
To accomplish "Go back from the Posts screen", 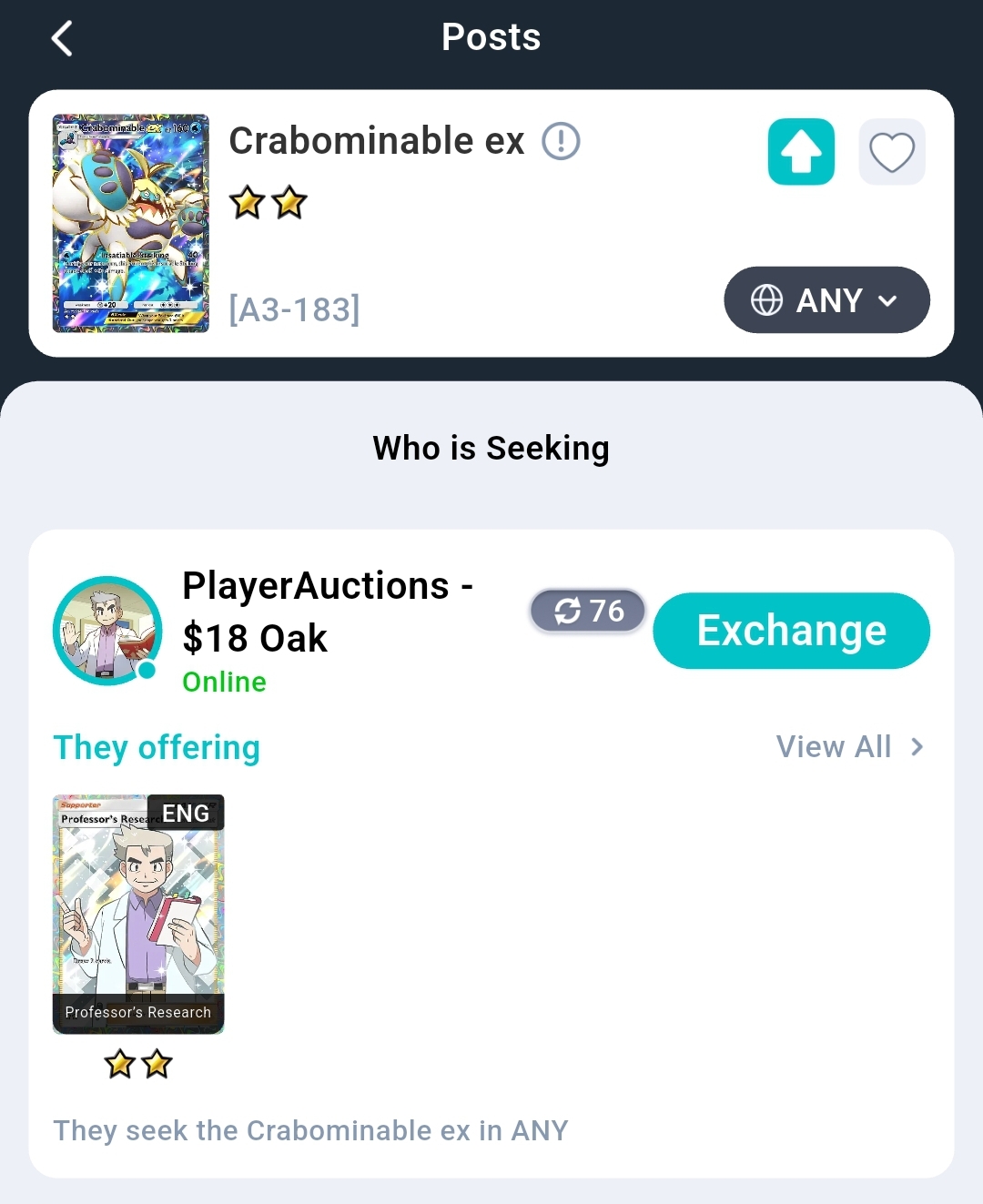I will pos(62,38).
